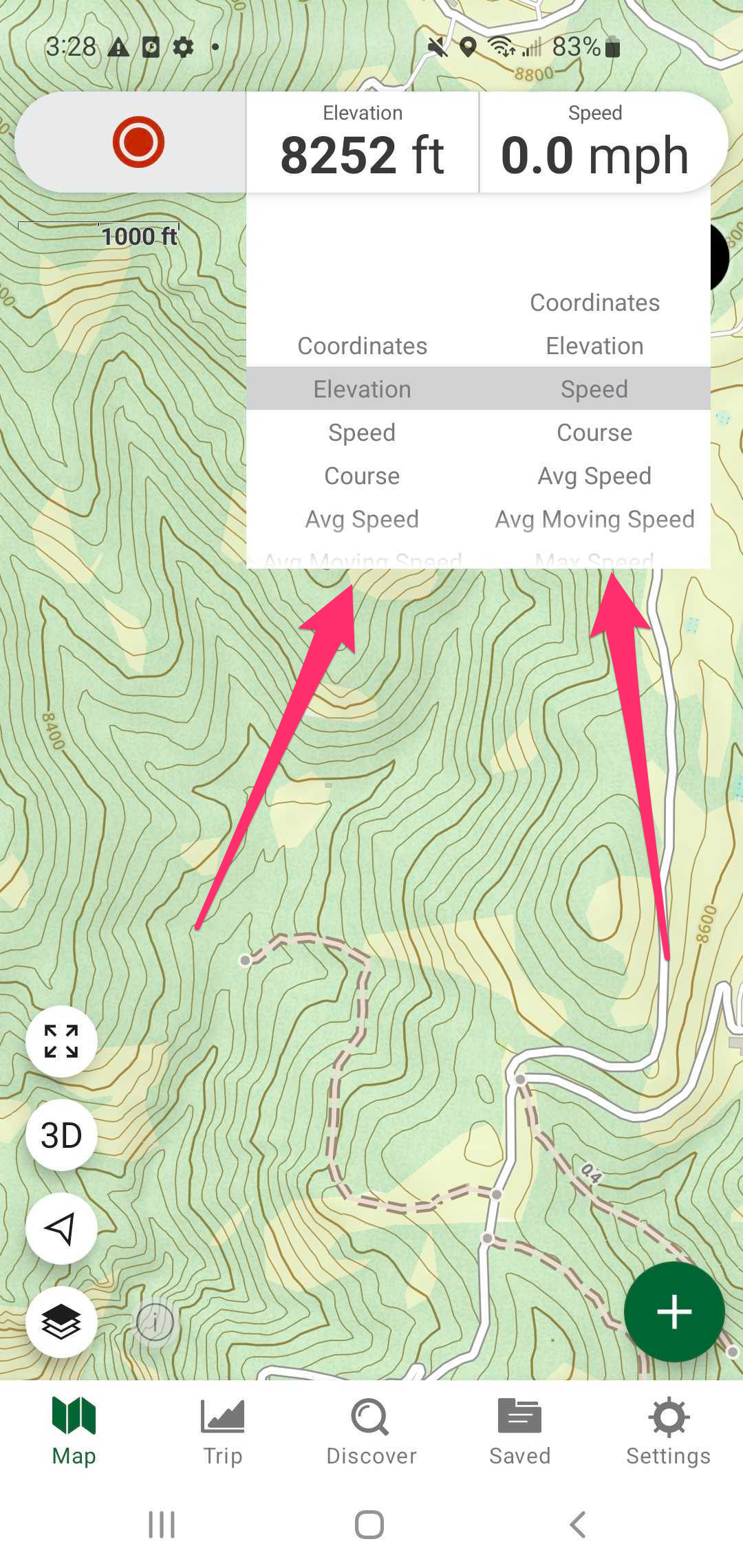Select Coordinates in the left picker column
This screenshot has width=743, height=1568.
(x=363, y=346)
